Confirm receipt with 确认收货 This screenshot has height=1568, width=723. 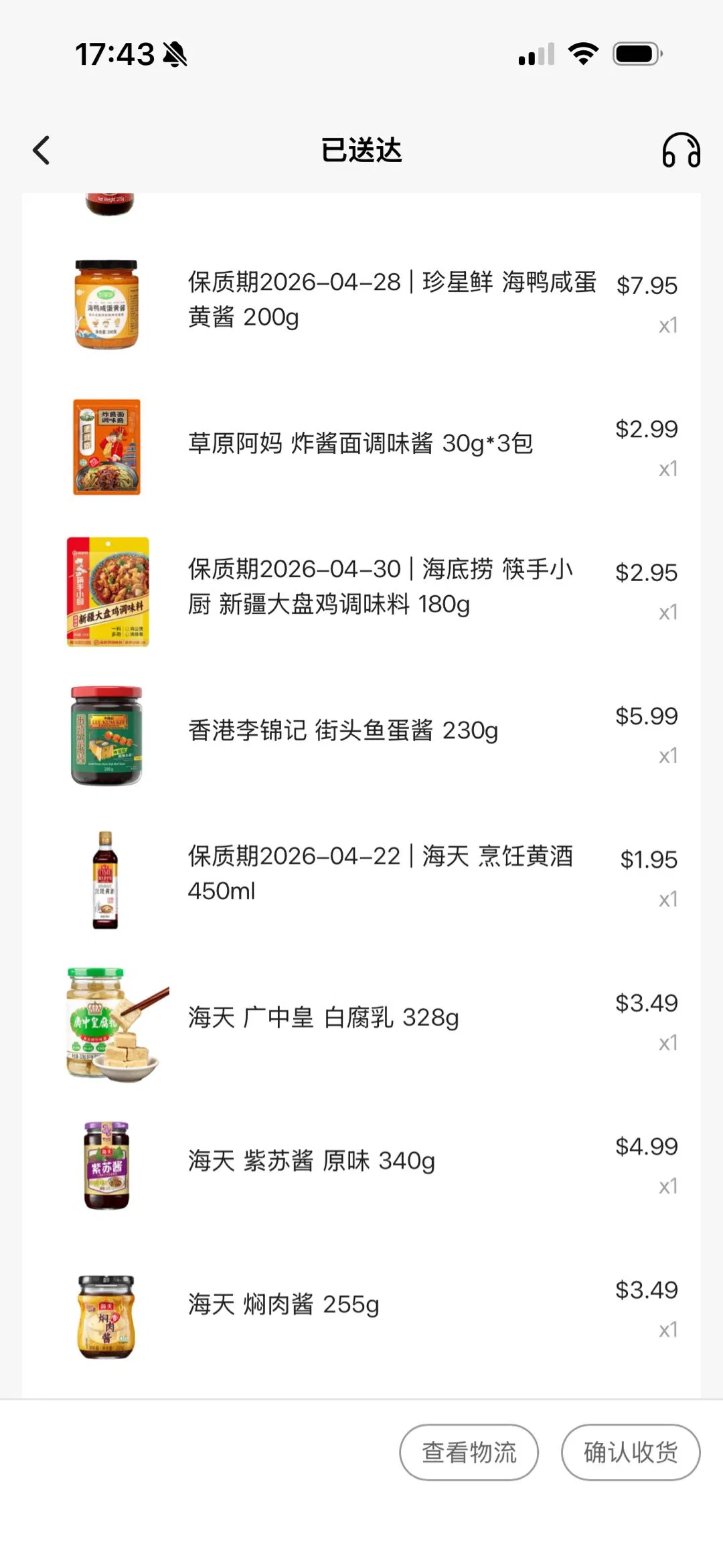(x=630, y=1452)
